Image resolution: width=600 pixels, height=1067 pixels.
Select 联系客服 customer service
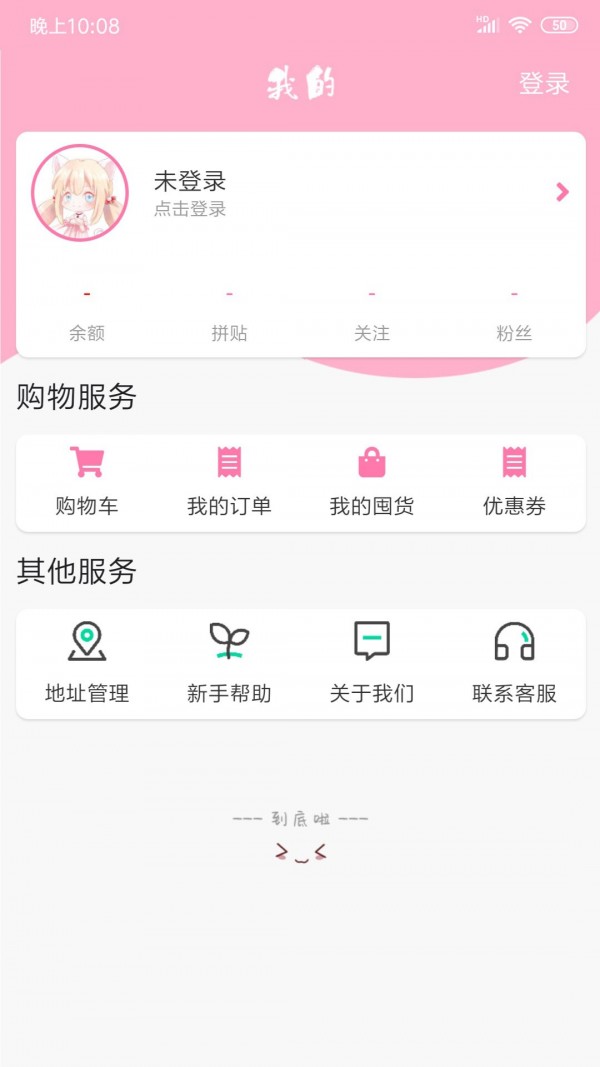514,663
